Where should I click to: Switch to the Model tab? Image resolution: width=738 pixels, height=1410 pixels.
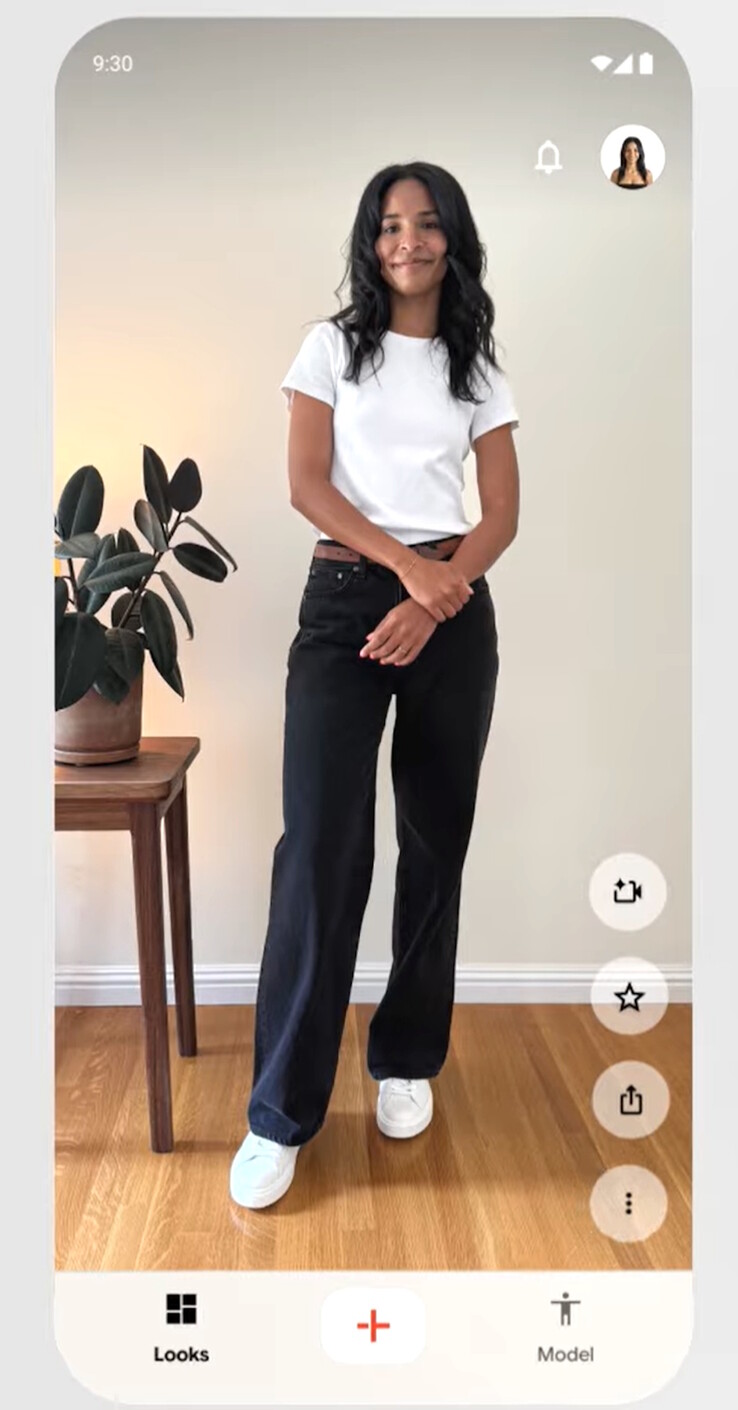click(x=565, y=1326)
